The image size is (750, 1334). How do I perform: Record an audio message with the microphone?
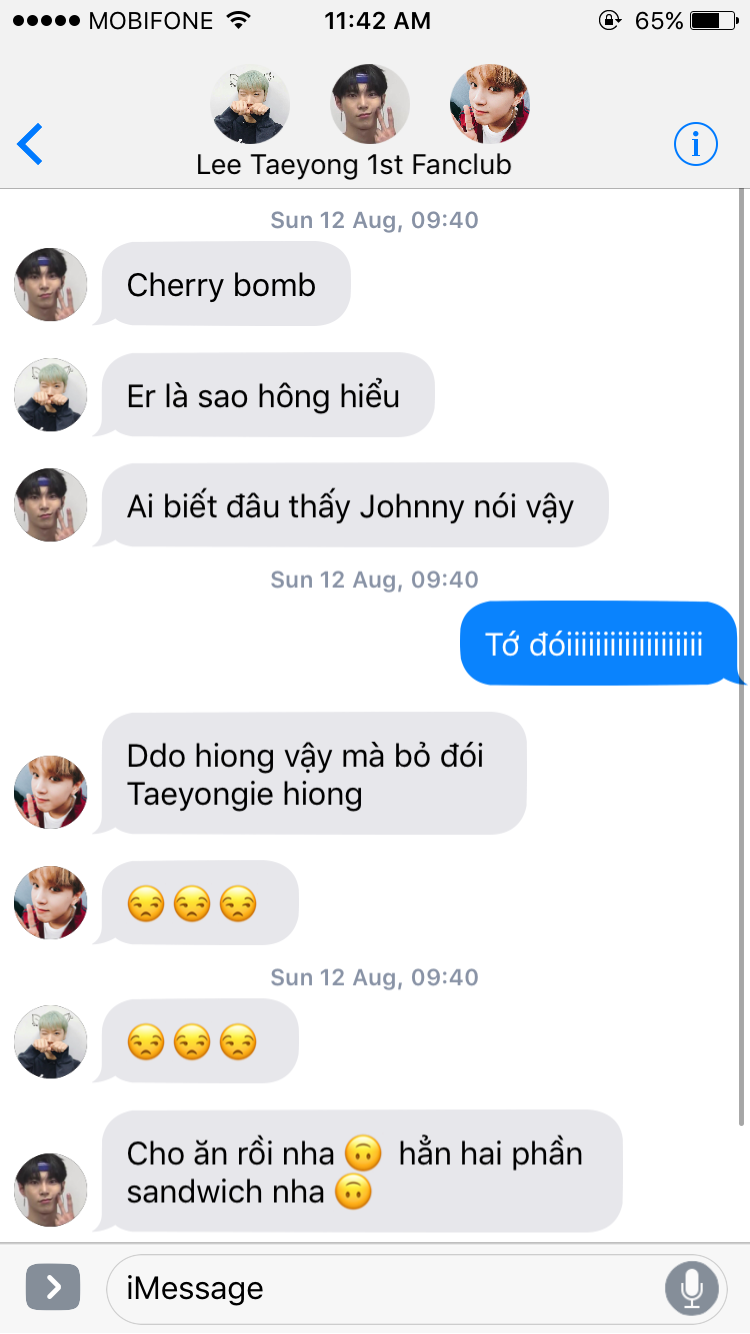(691, 1288)
